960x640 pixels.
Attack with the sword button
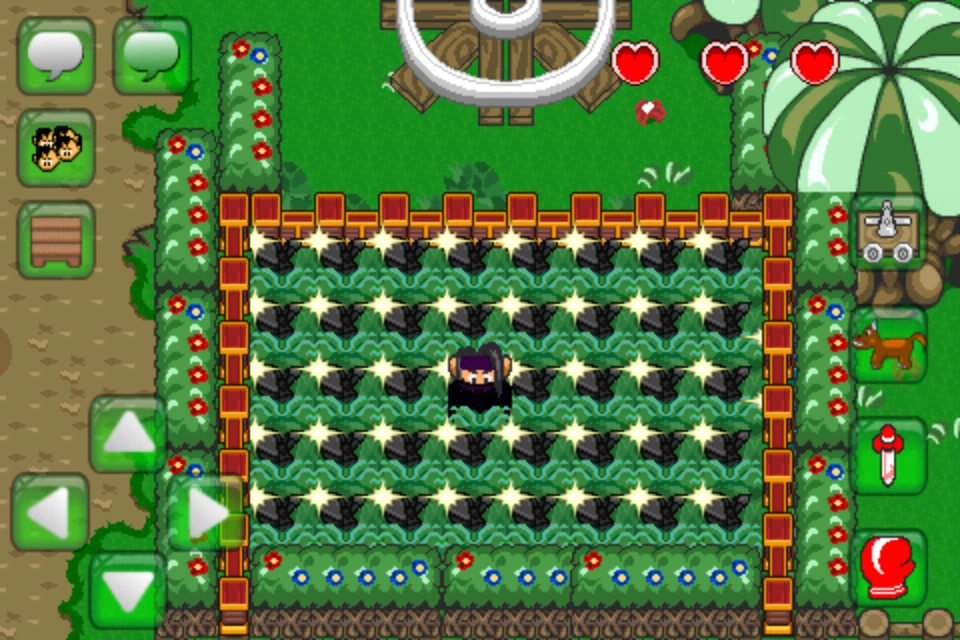[x=888, y=457]
